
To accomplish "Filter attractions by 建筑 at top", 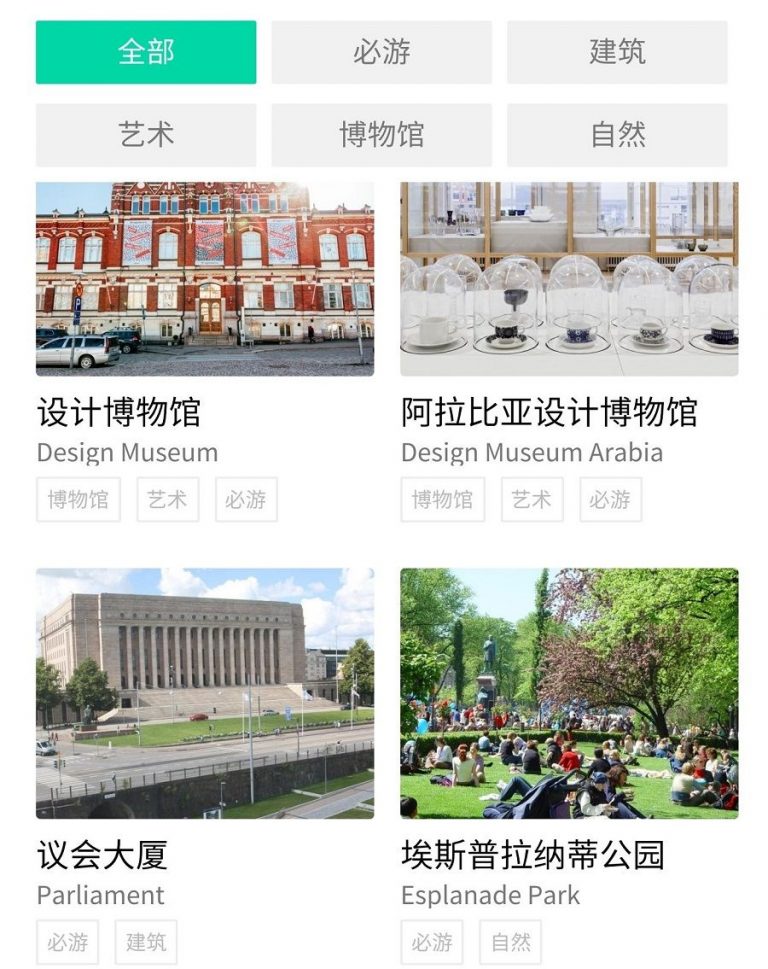I will point(617,52).
